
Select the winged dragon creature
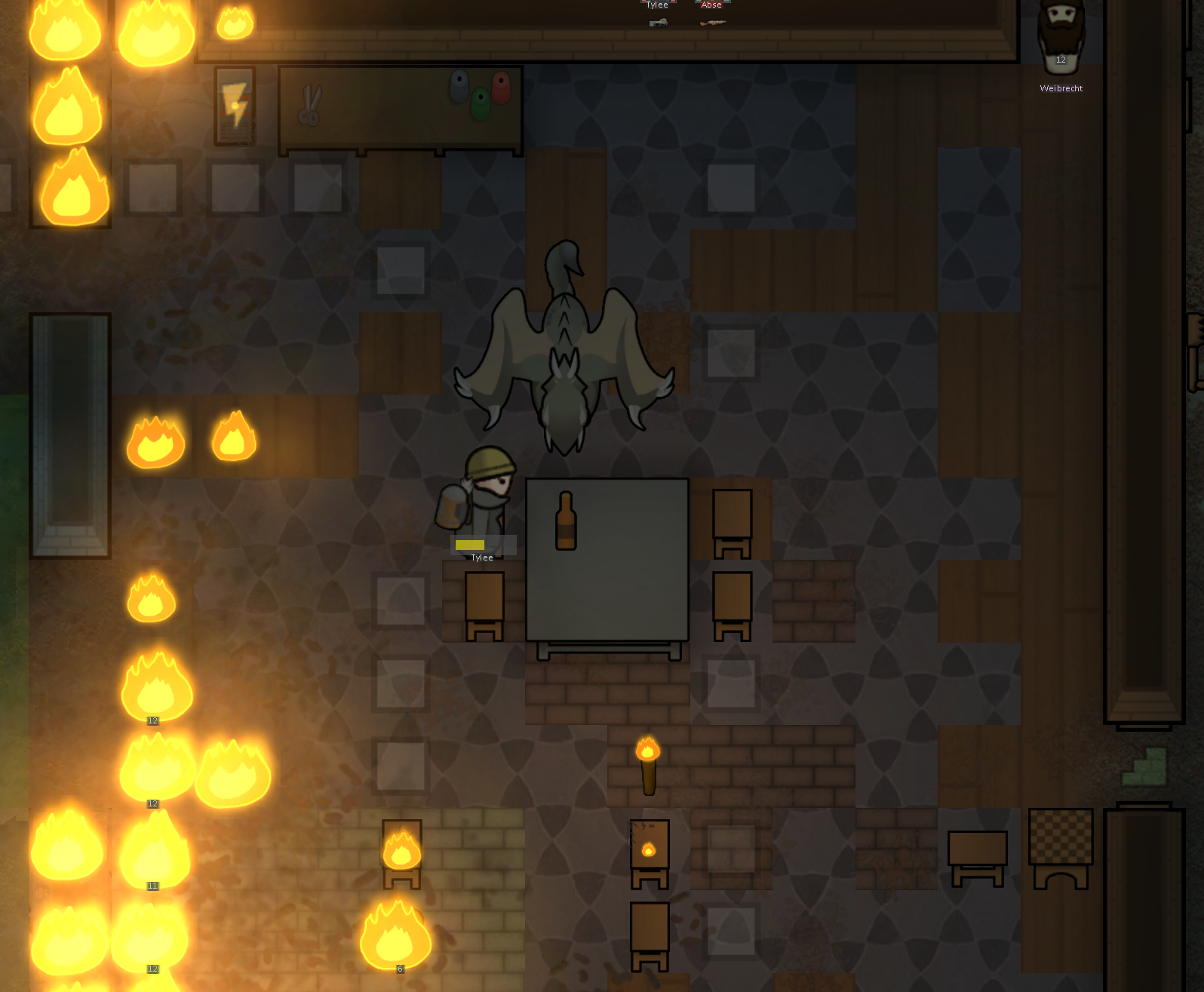coord(564,355)
